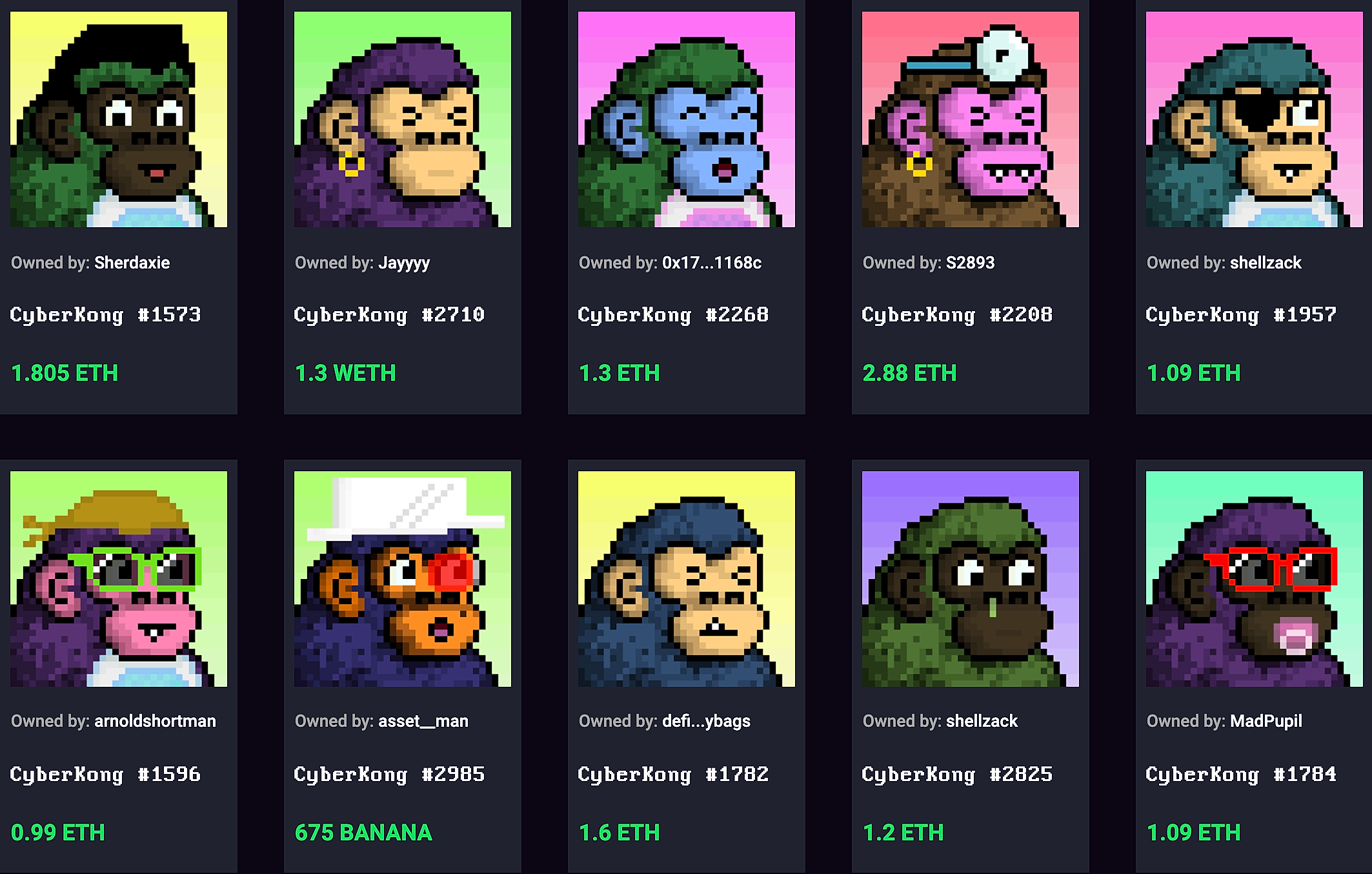Open the CyberKong #1573 card
The height and width of the screenshot is (874, 1372).
click(118, 119)
